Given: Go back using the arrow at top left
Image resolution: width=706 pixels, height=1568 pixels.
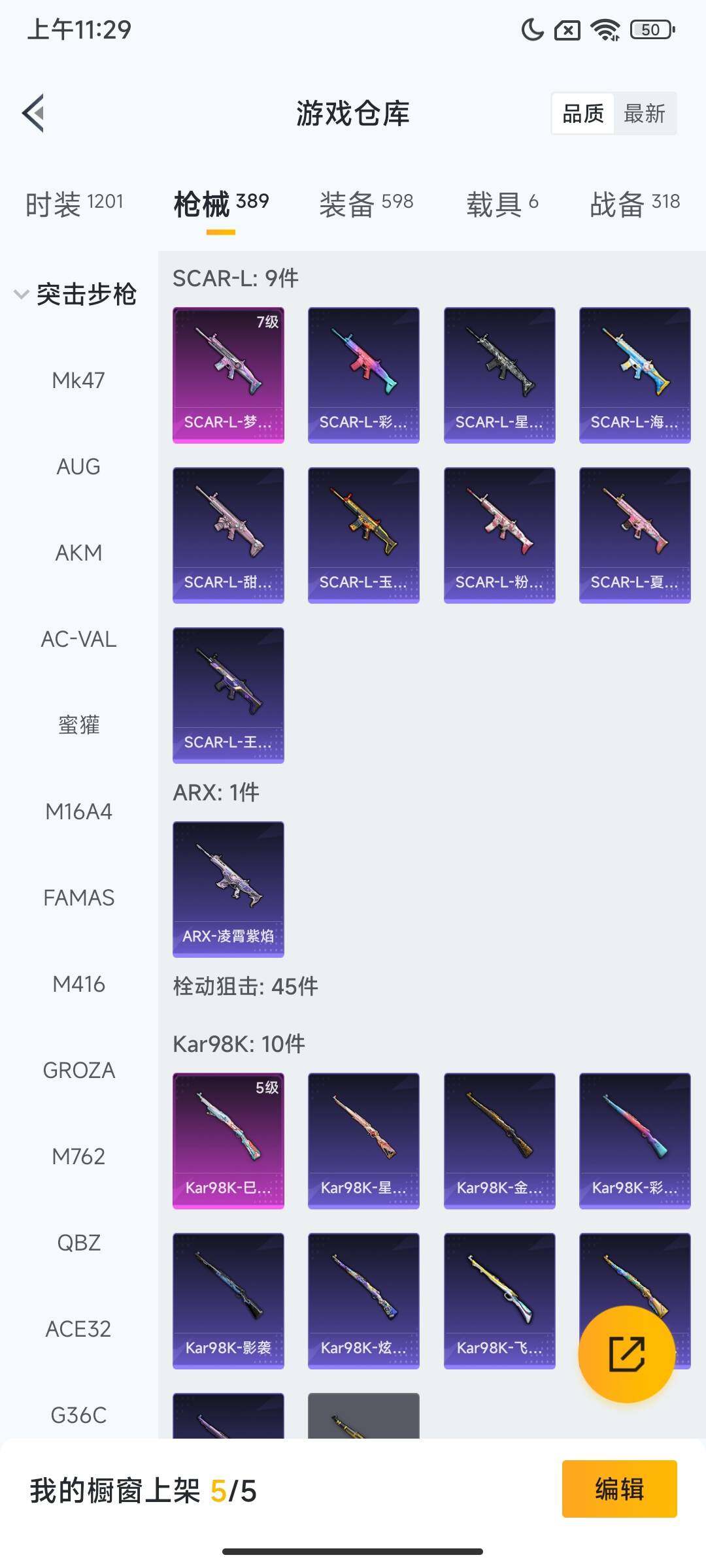Looking at the screenshot, I should click(34, 113).
